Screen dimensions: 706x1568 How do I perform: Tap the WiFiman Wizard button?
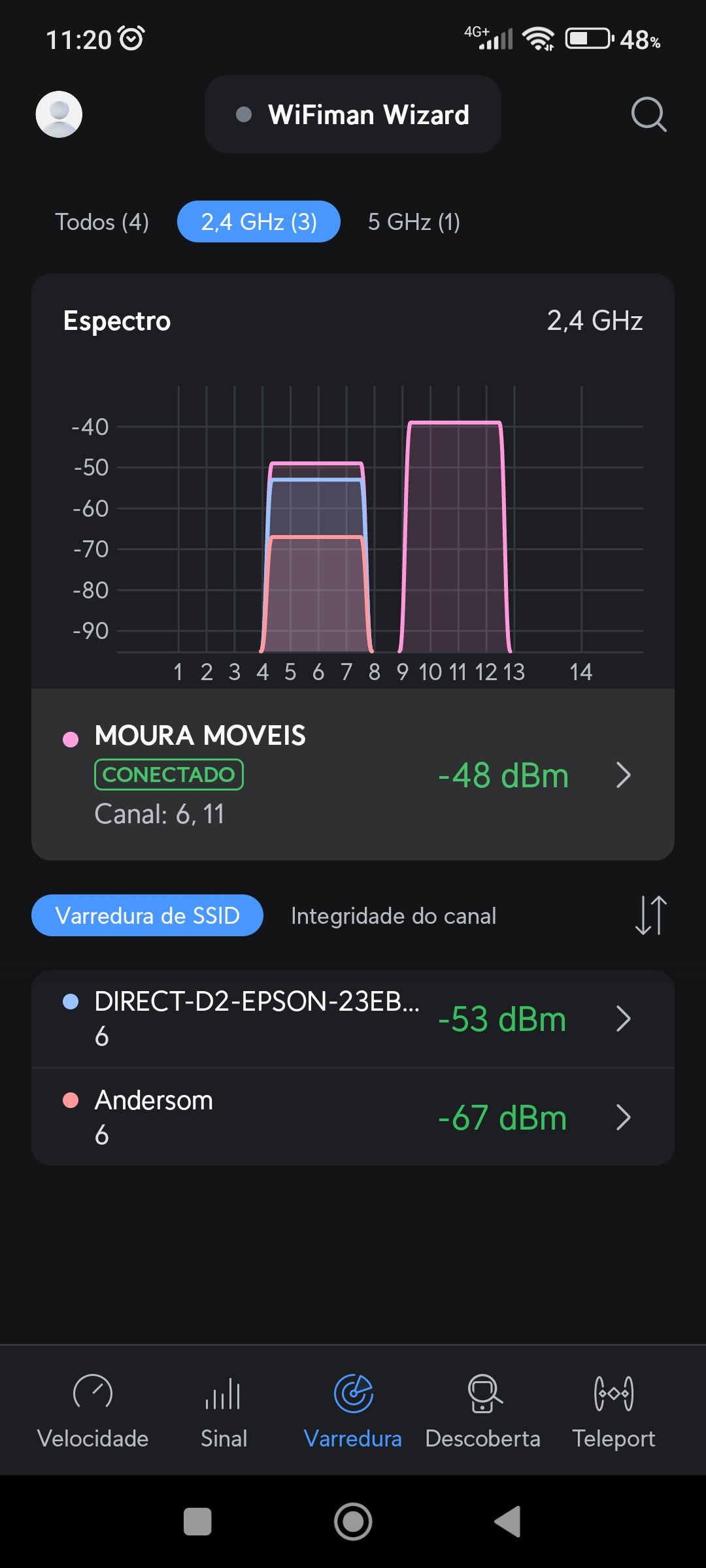[353, 114]
